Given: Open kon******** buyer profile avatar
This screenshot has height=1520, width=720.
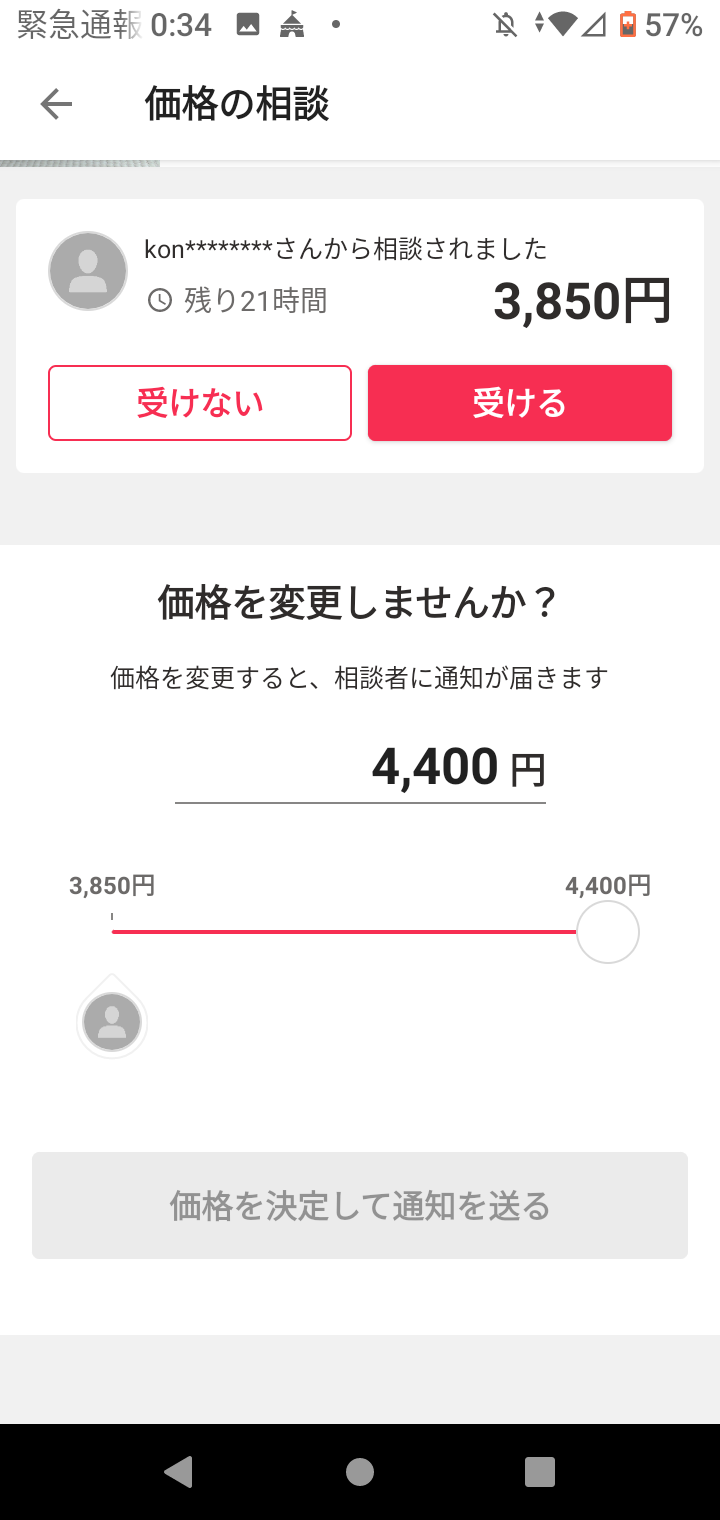Looking at the screenshot, I should click(x=88, y=271).
